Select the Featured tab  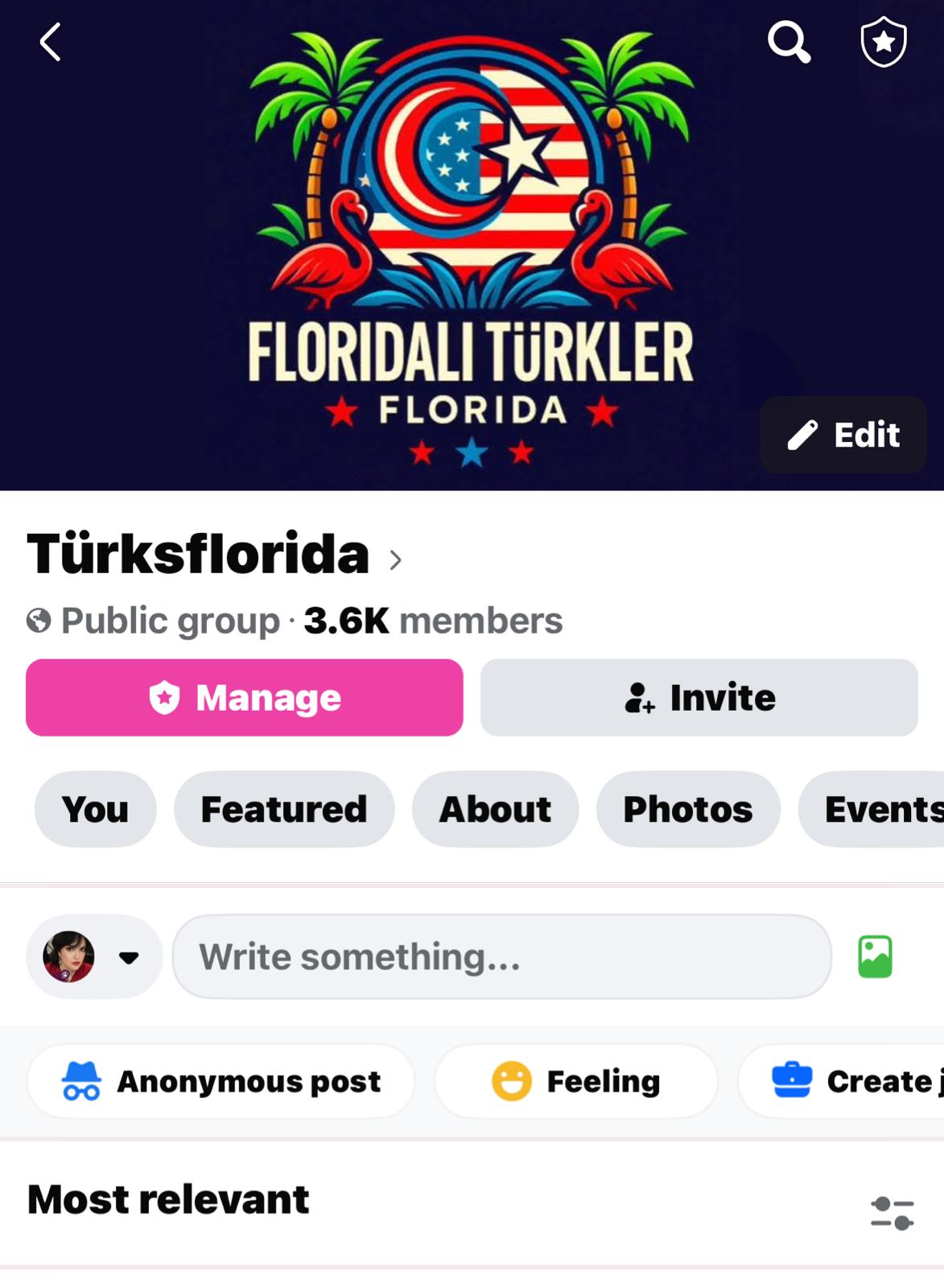pos(283,810)
